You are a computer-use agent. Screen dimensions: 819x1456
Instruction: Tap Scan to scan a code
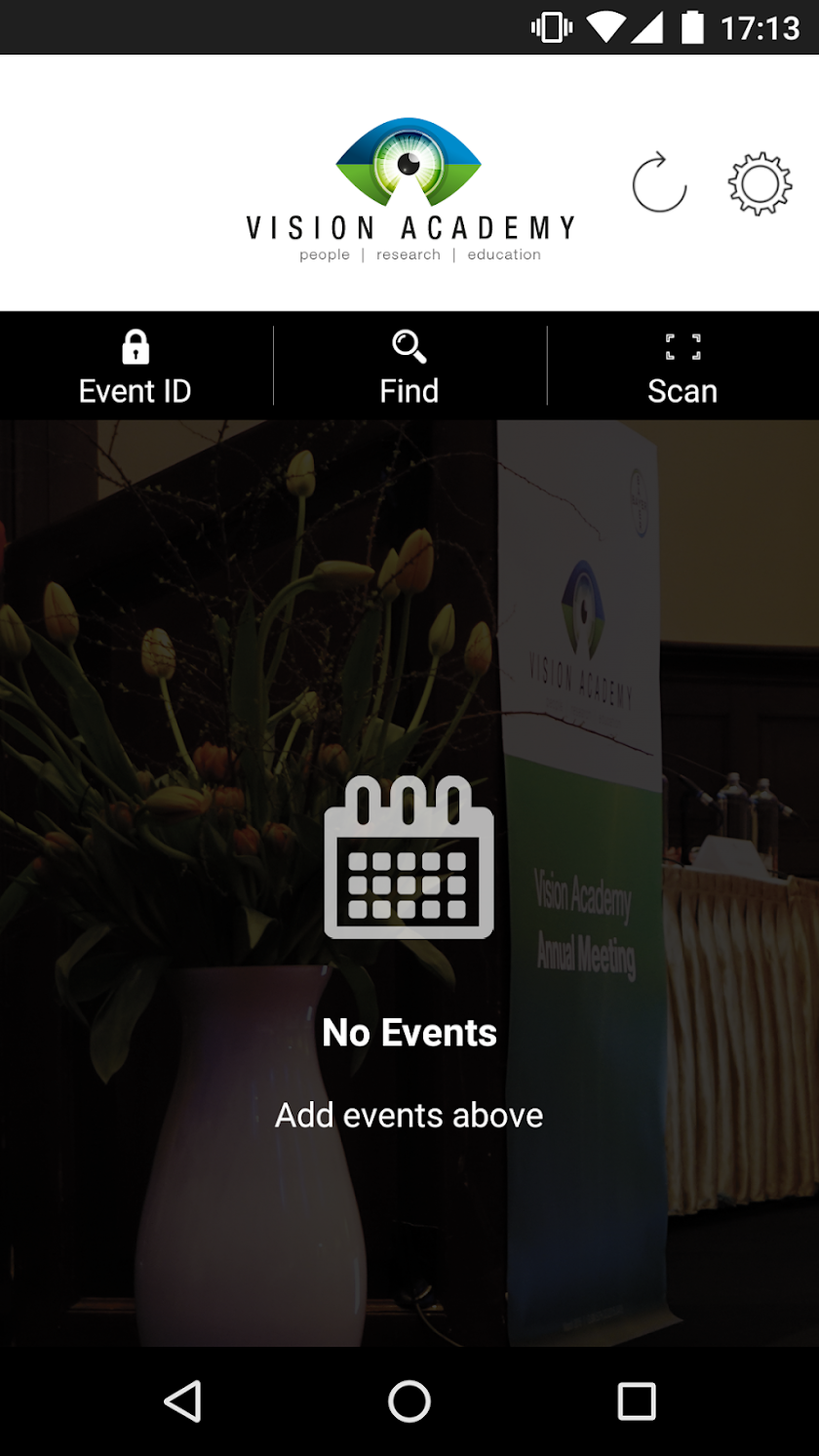coord(682,368)
